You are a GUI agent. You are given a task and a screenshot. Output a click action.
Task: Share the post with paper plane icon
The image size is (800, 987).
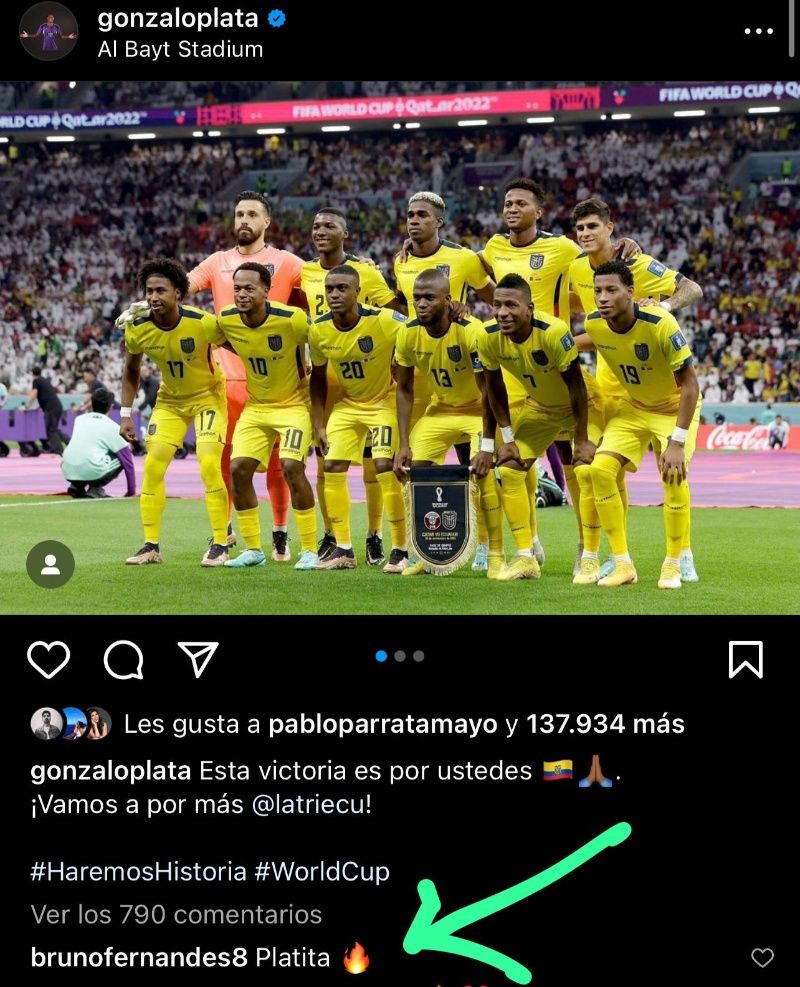tap(198, 658)
